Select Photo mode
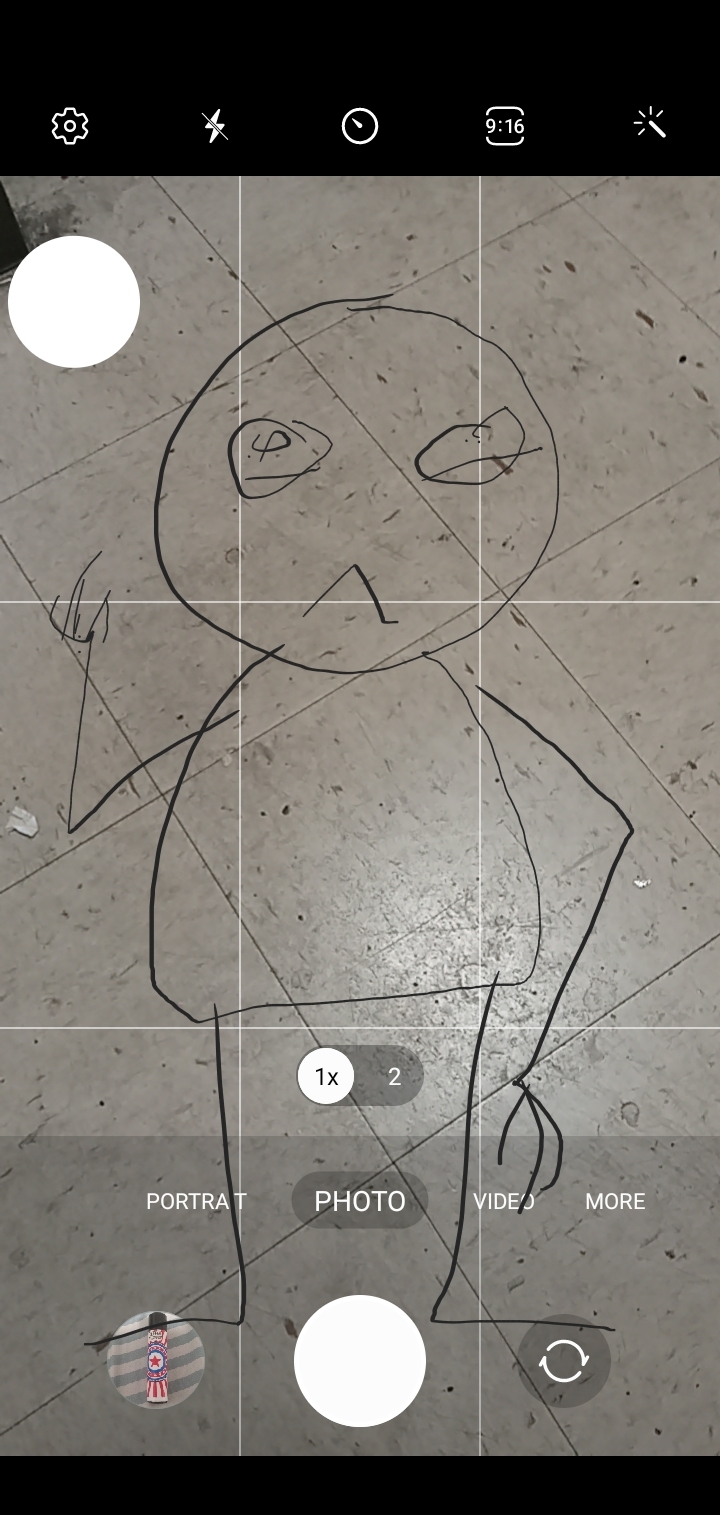 click(x=360, y=1201)
